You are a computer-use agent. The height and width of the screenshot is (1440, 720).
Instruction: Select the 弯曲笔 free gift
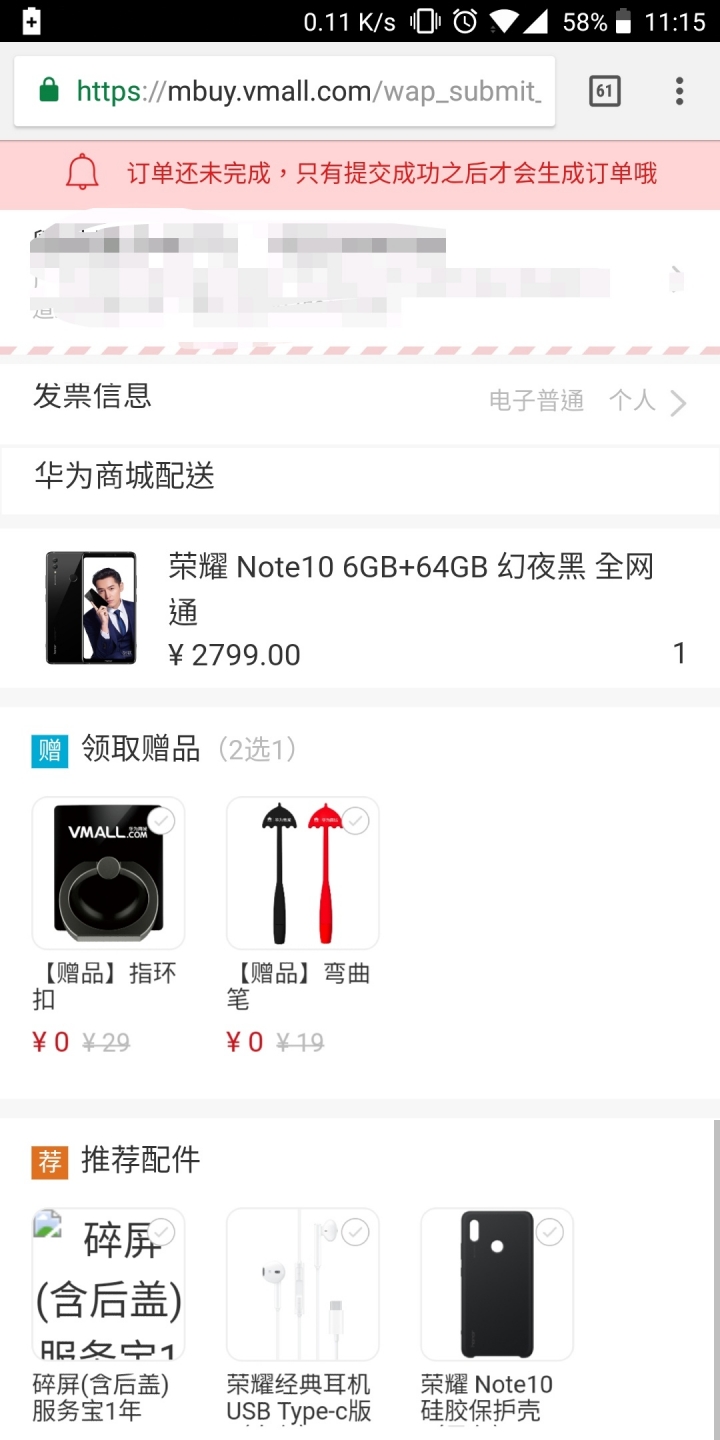pyautogui.click(x=355, y=822)
